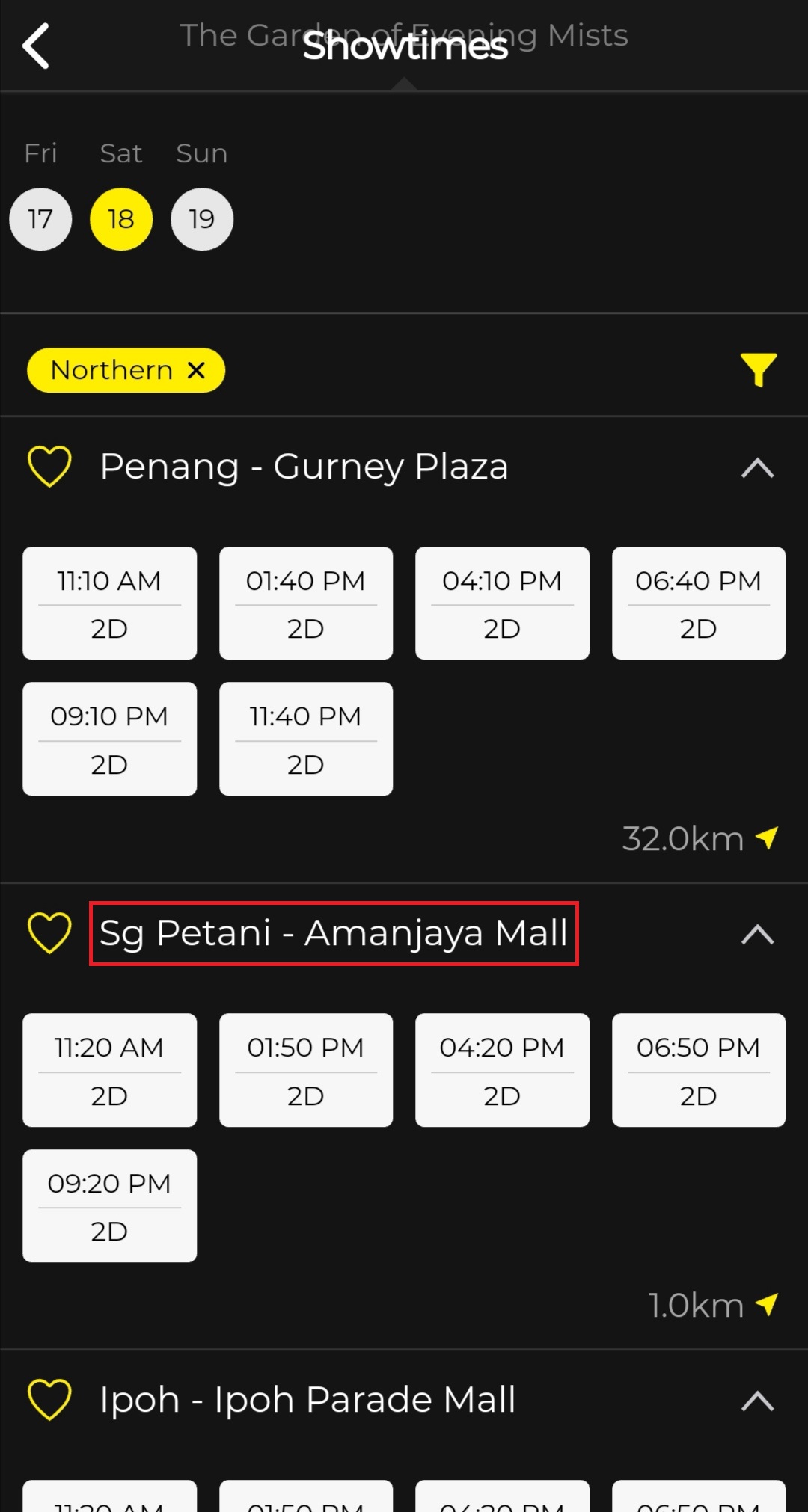Collapse the Ipoh Parade Mall section
Image resolution: width=808 pixels, height=1512 pixels.
(757, 1401)
